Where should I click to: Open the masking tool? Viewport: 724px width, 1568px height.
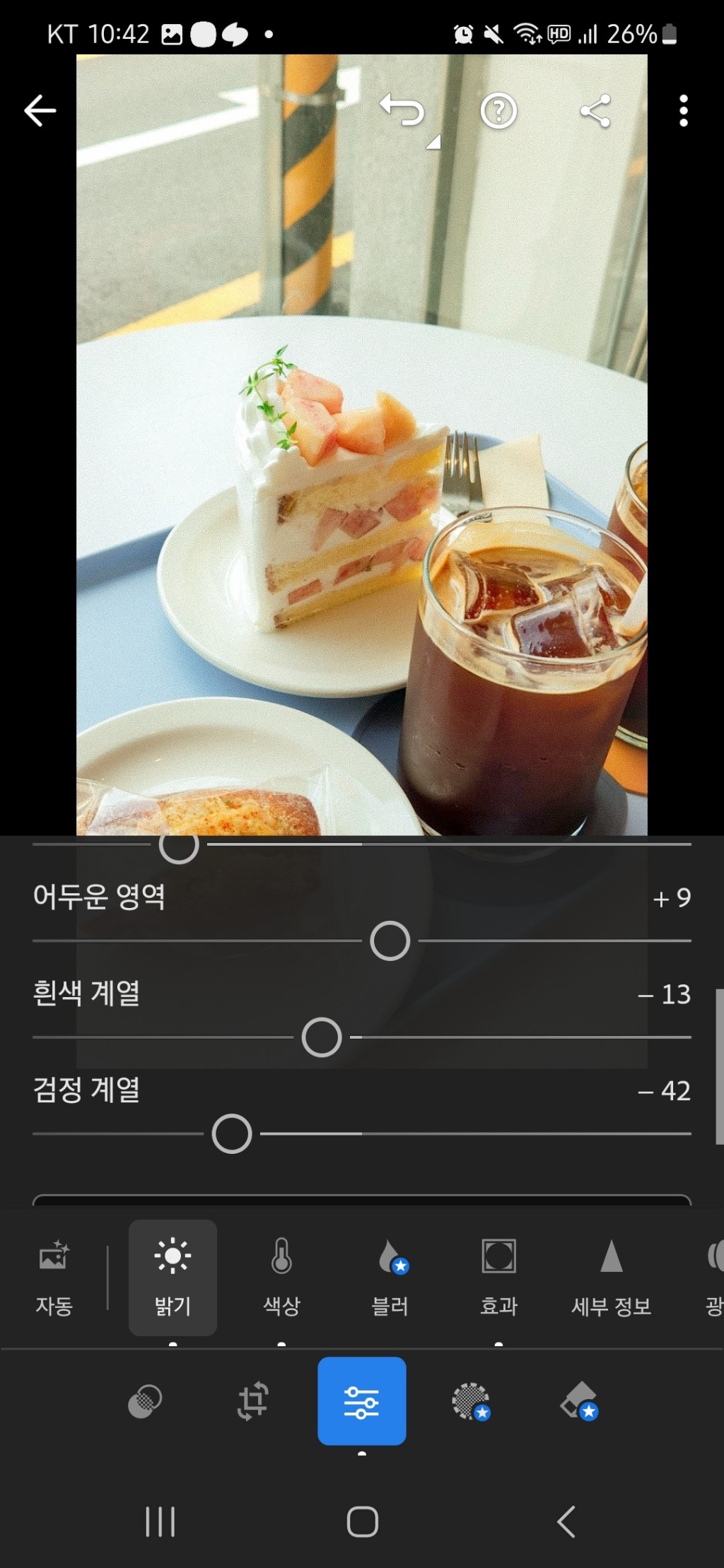coord(470,1401)
